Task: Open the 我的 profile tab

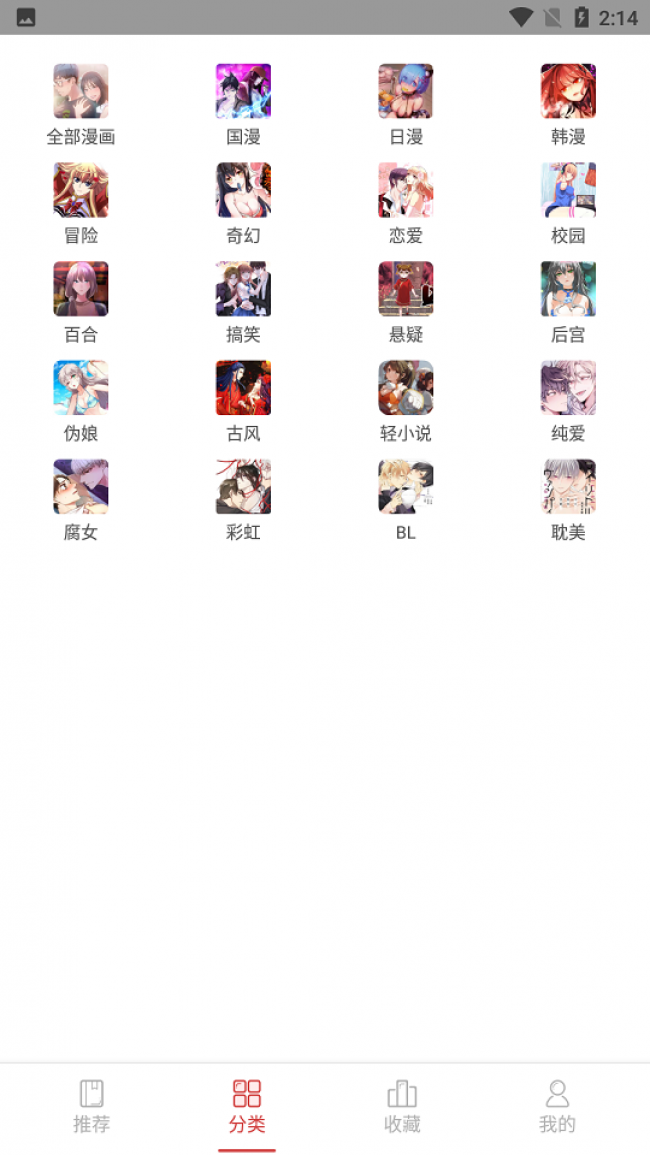Action: click(557, 1106)
